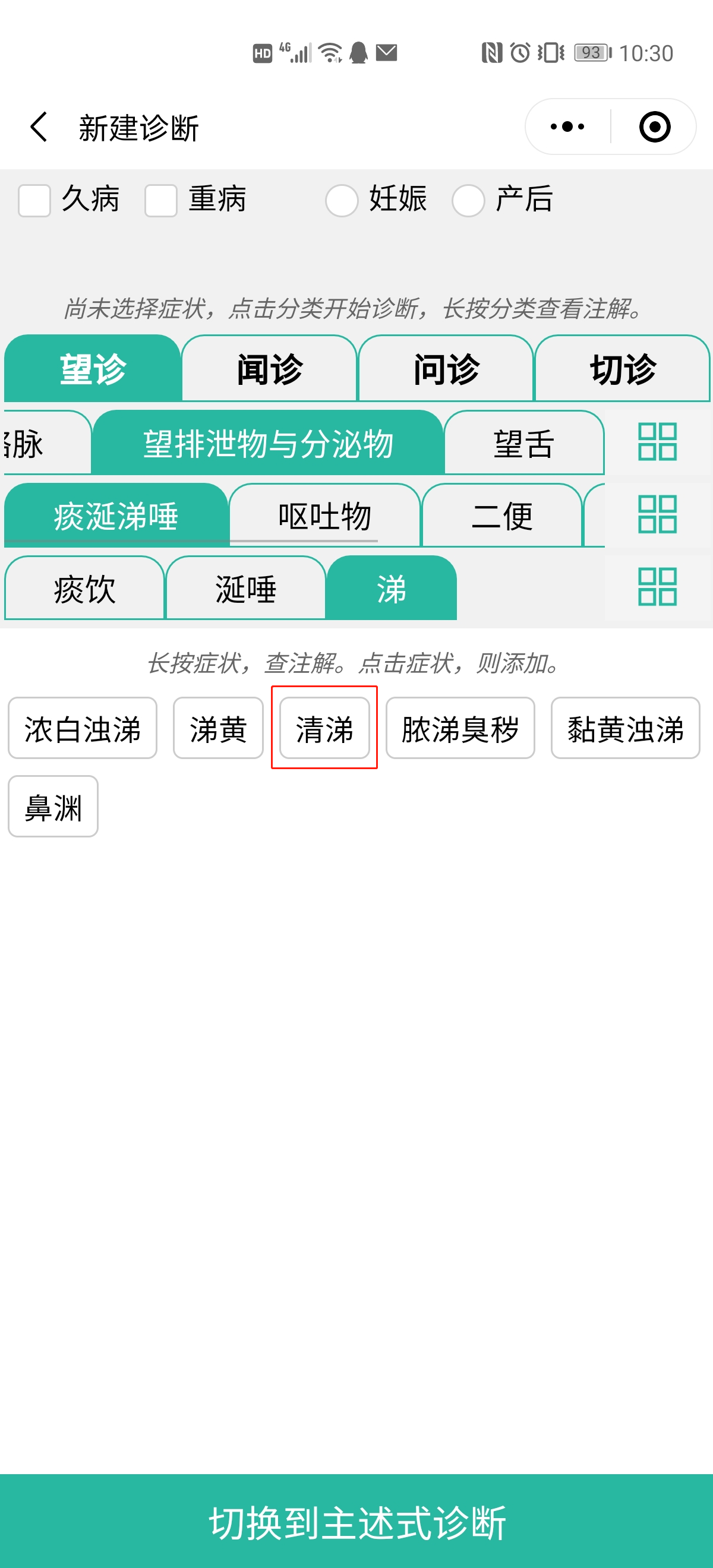Screen dimensions: 713x1568
Task: Switch to the 闻诊 tab
Action: click(x=269, y=369)
